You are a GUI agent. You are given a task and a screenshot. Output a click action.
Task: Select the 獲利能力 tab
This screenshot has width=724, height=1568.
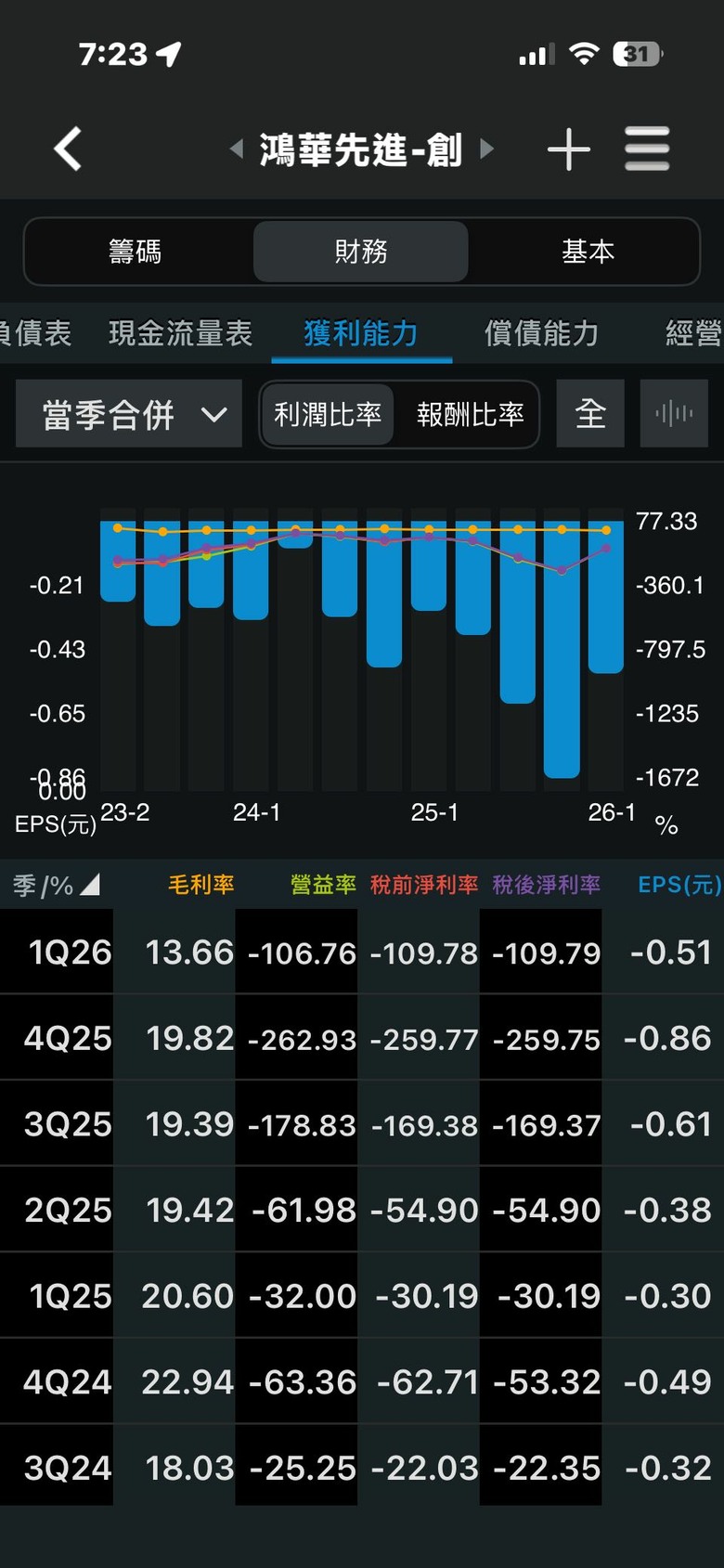click(x=361, y=332)
